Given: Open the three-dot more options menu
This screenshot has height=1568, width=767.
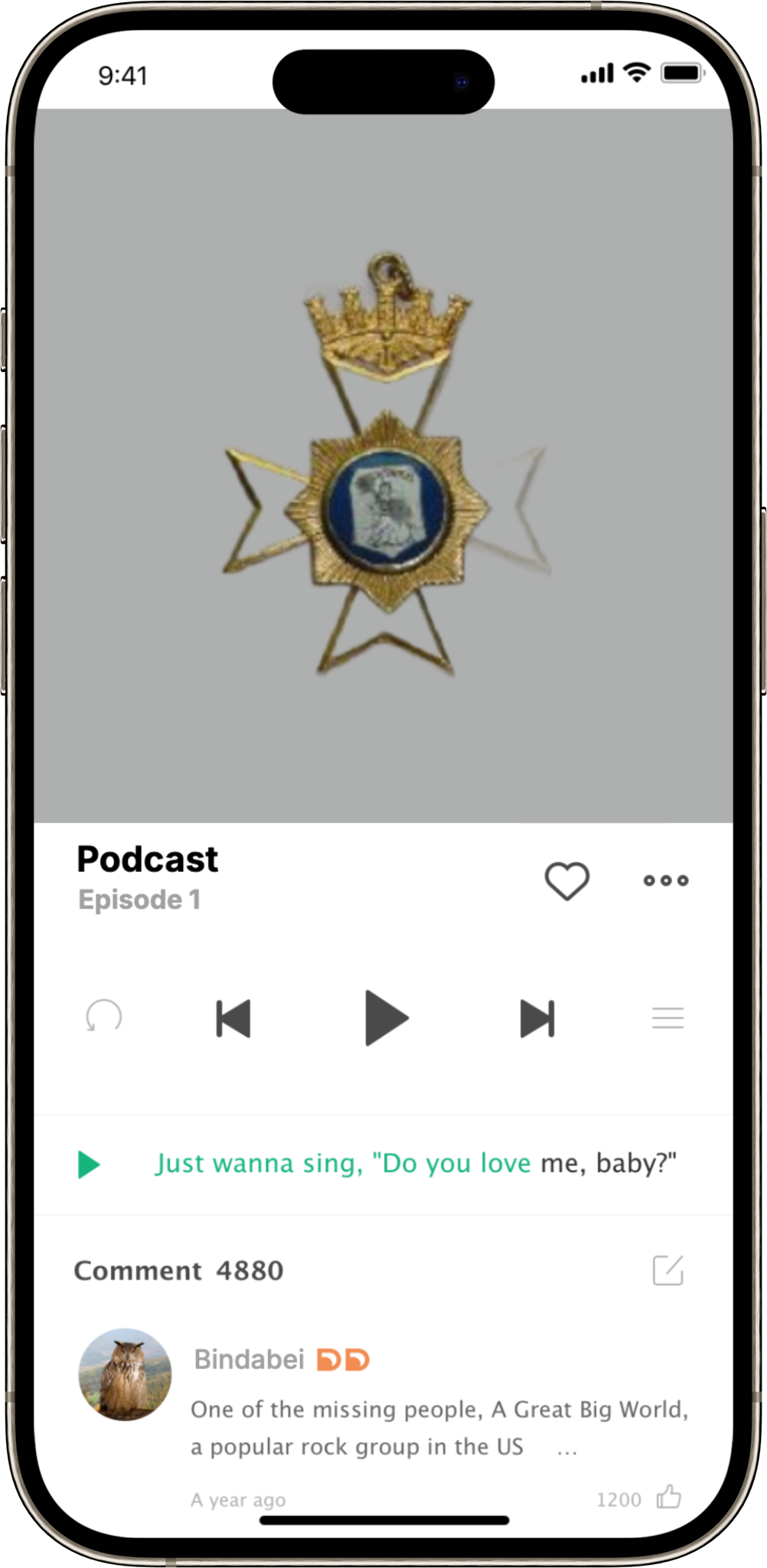Looking at the screenshot, I should pos(666,880).
